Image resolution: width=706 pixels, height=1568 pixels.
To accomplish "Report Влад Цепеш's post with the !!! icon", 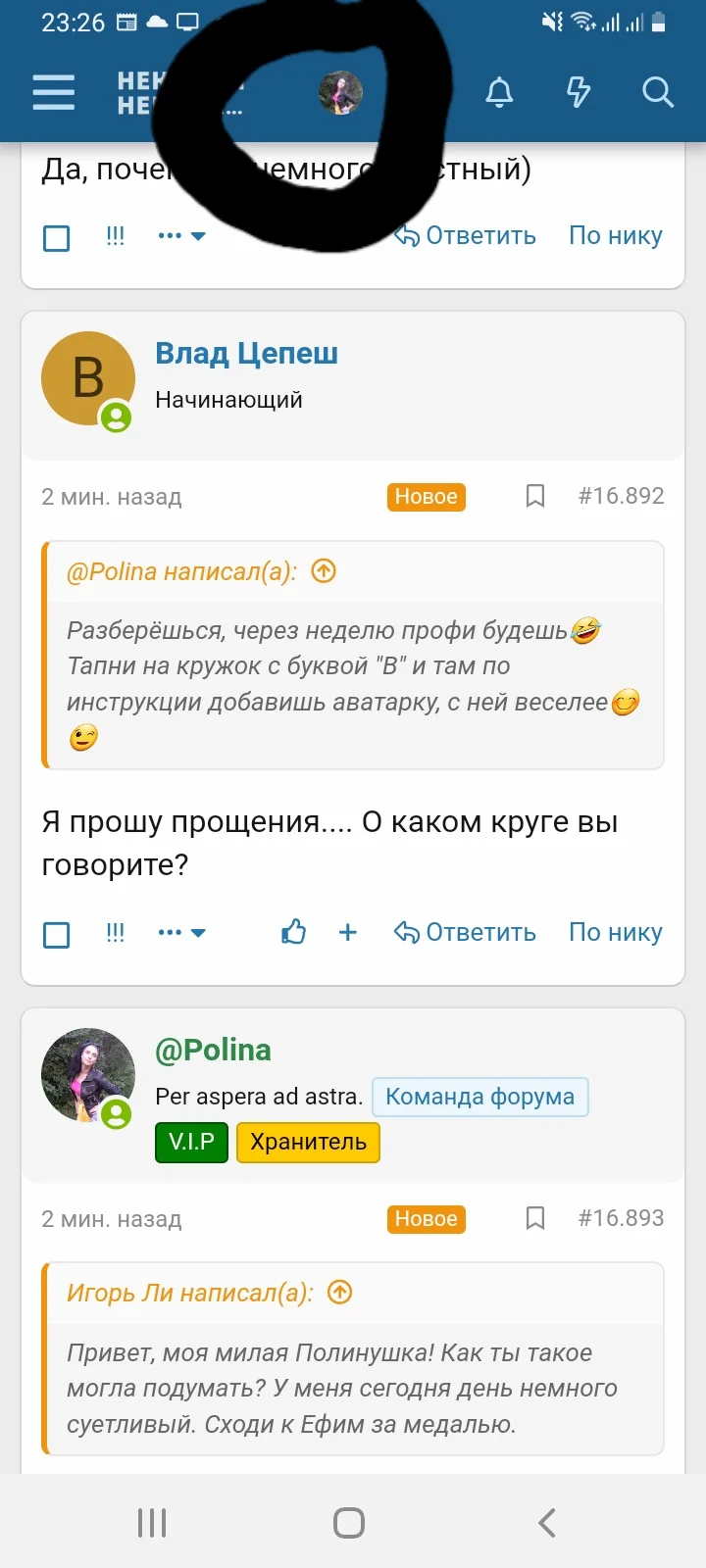I will pos(115,932).
